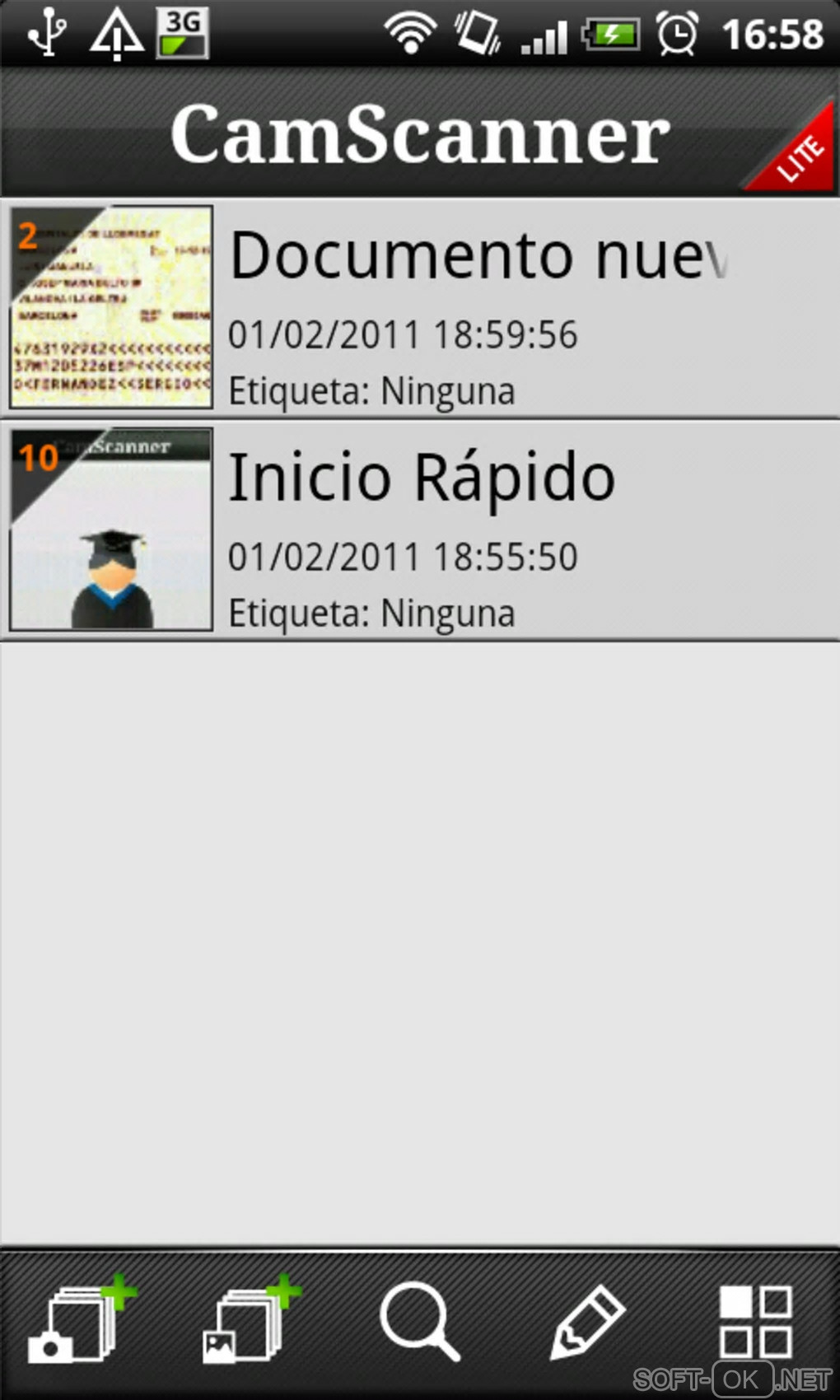Viewport: 840px width, 1400px height.
Task: Open the Inicio Rápido document
Action: (x=478, y=530)
